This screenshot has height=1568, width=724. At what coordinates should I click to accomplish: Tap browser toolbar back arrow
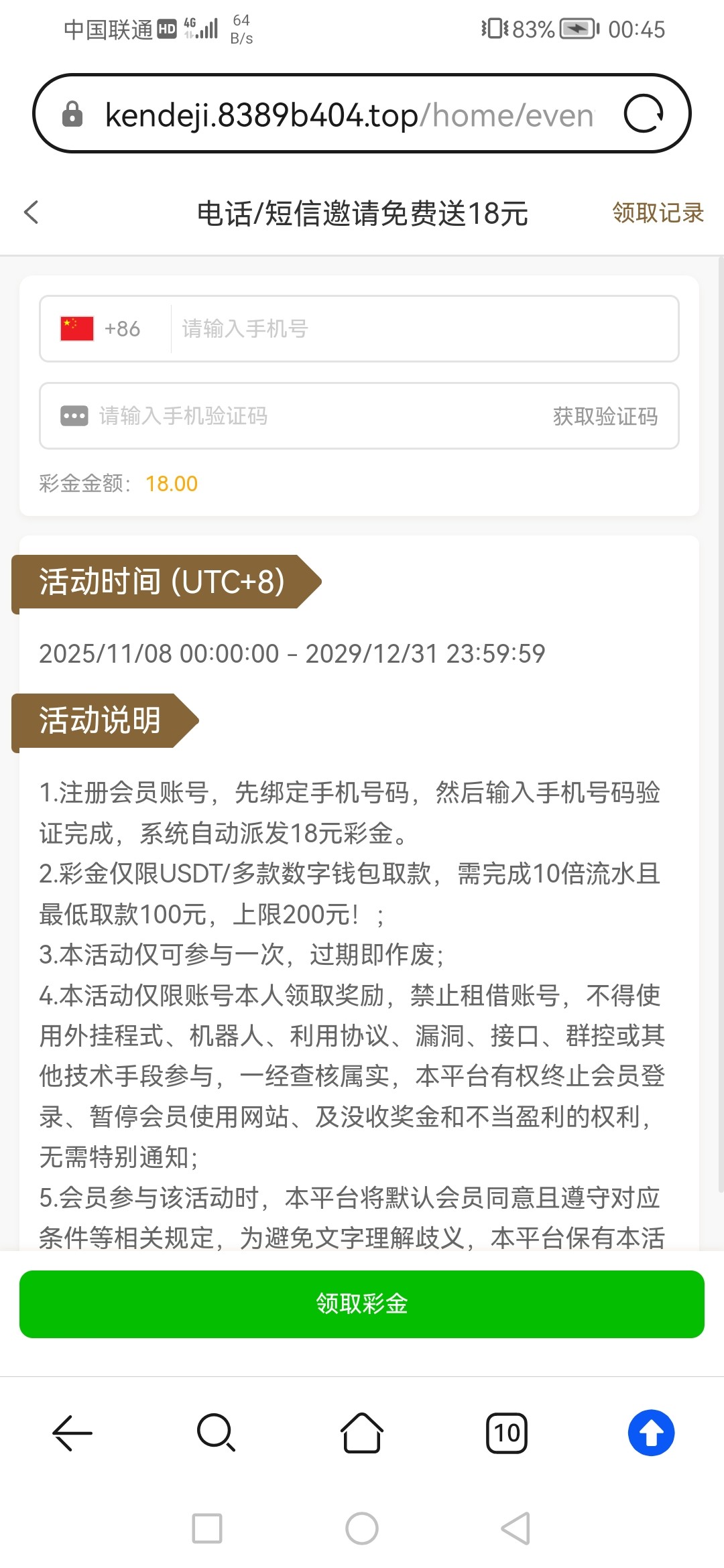pyautogui.click(x=72, y=1433)
